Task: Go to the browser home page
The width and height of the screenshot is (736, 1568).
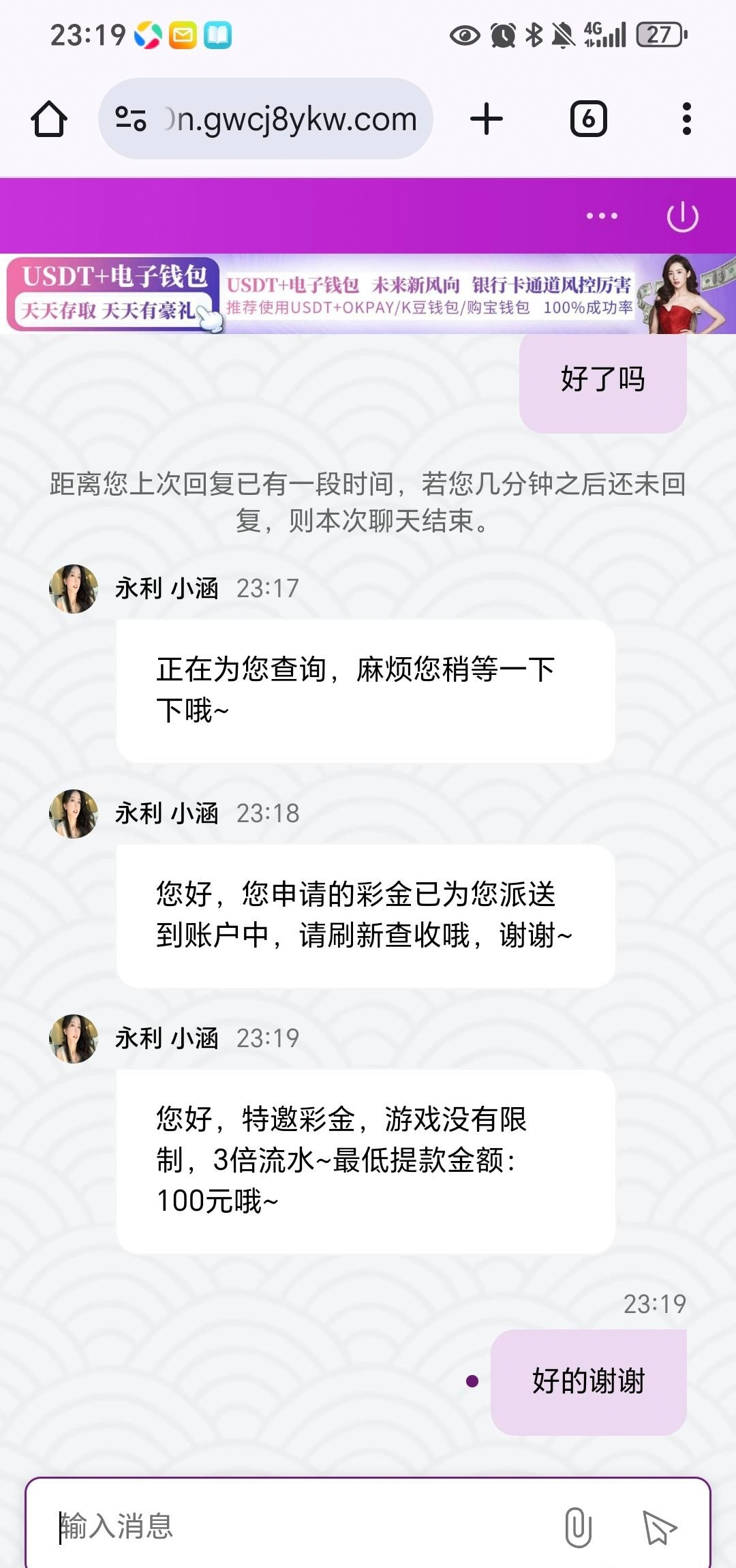Action: 49,119
